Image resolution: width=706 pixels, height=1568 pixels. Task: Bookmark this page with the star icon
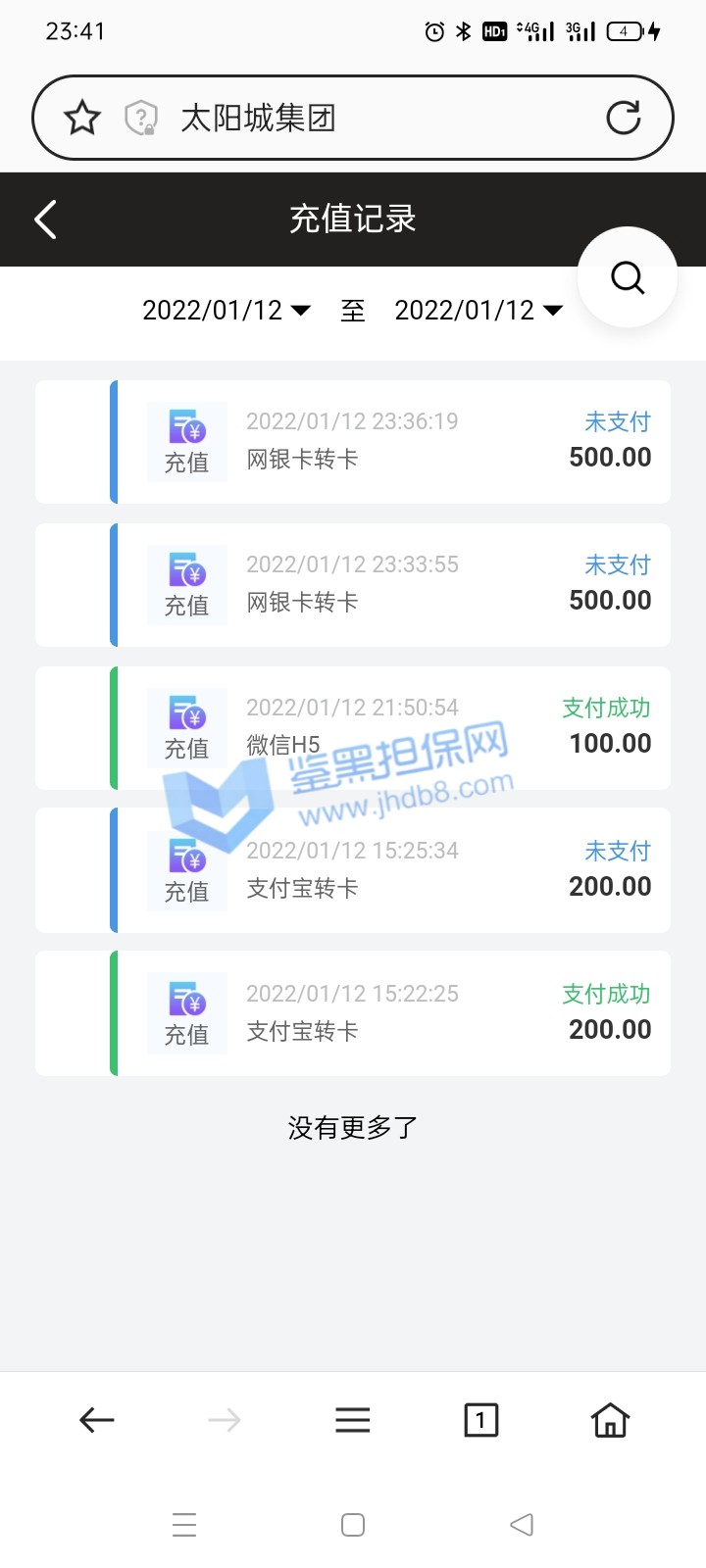pyautogui.click(x=82, y=119)
